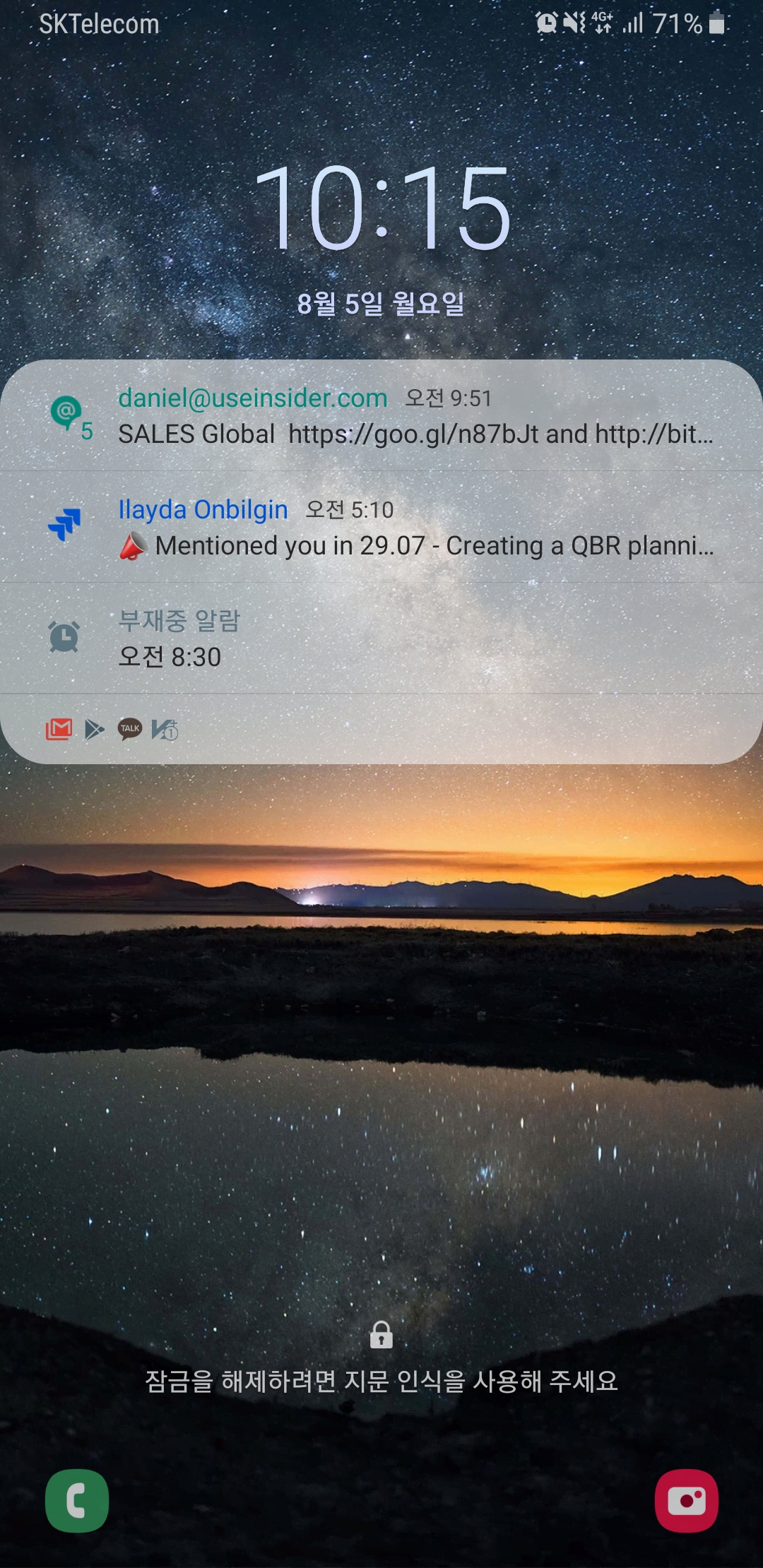The width and height of the screenshot is (763, 1568).
Task: Tap the lock icon to unlock
Action: coord(381,1335)
